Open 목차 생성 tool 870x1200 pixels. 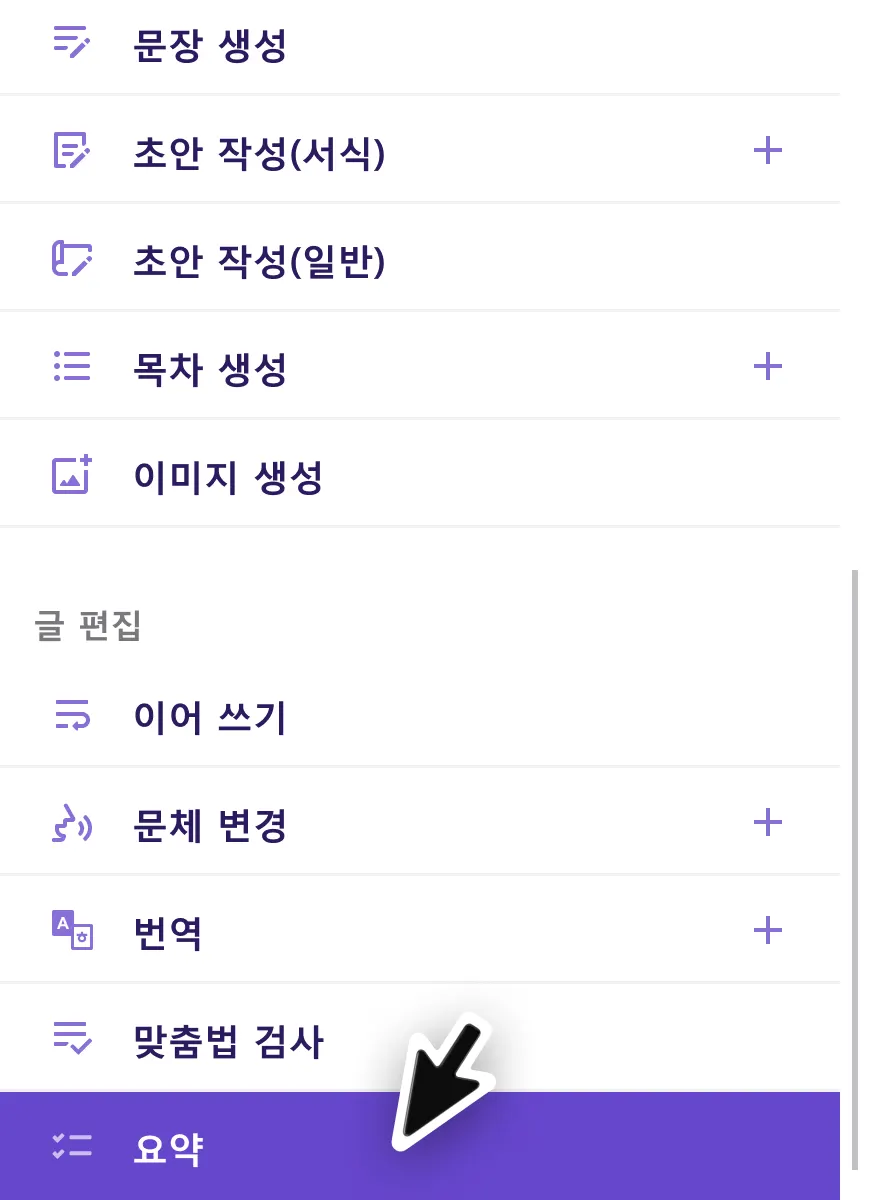(210, 369)
